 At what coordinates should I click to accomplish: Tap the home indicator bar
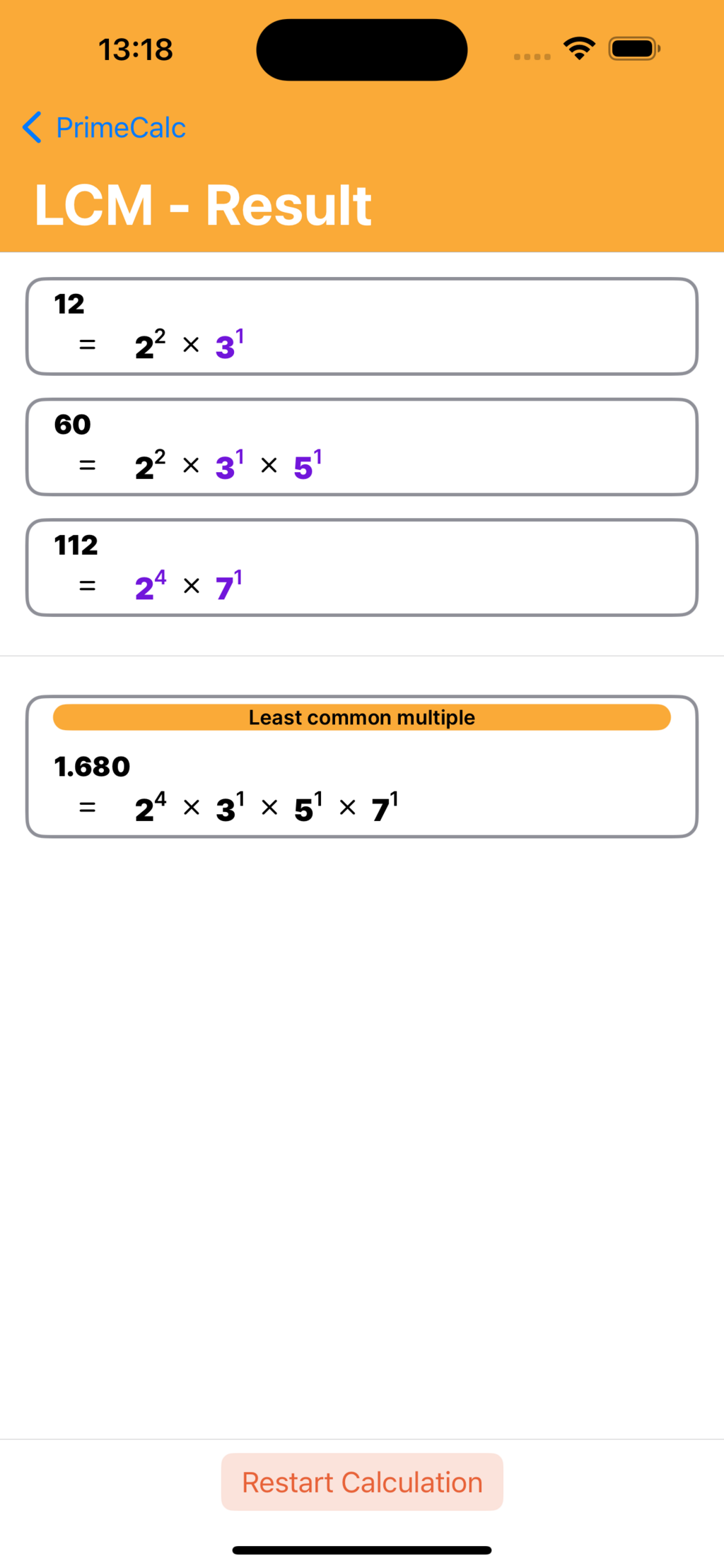pos(361,1548)
